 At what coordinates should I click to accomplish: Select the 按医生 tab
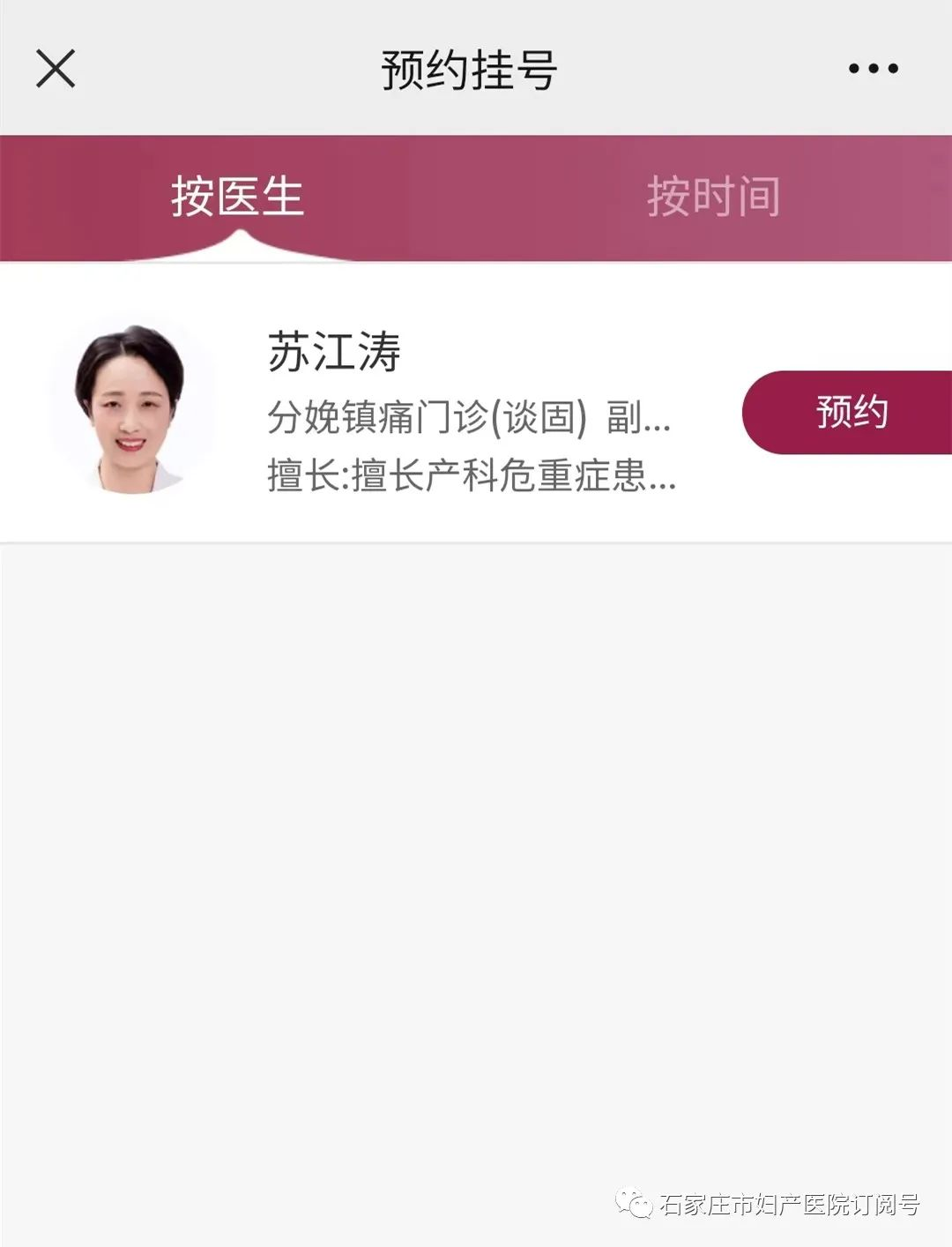click(x=237, y=196)
